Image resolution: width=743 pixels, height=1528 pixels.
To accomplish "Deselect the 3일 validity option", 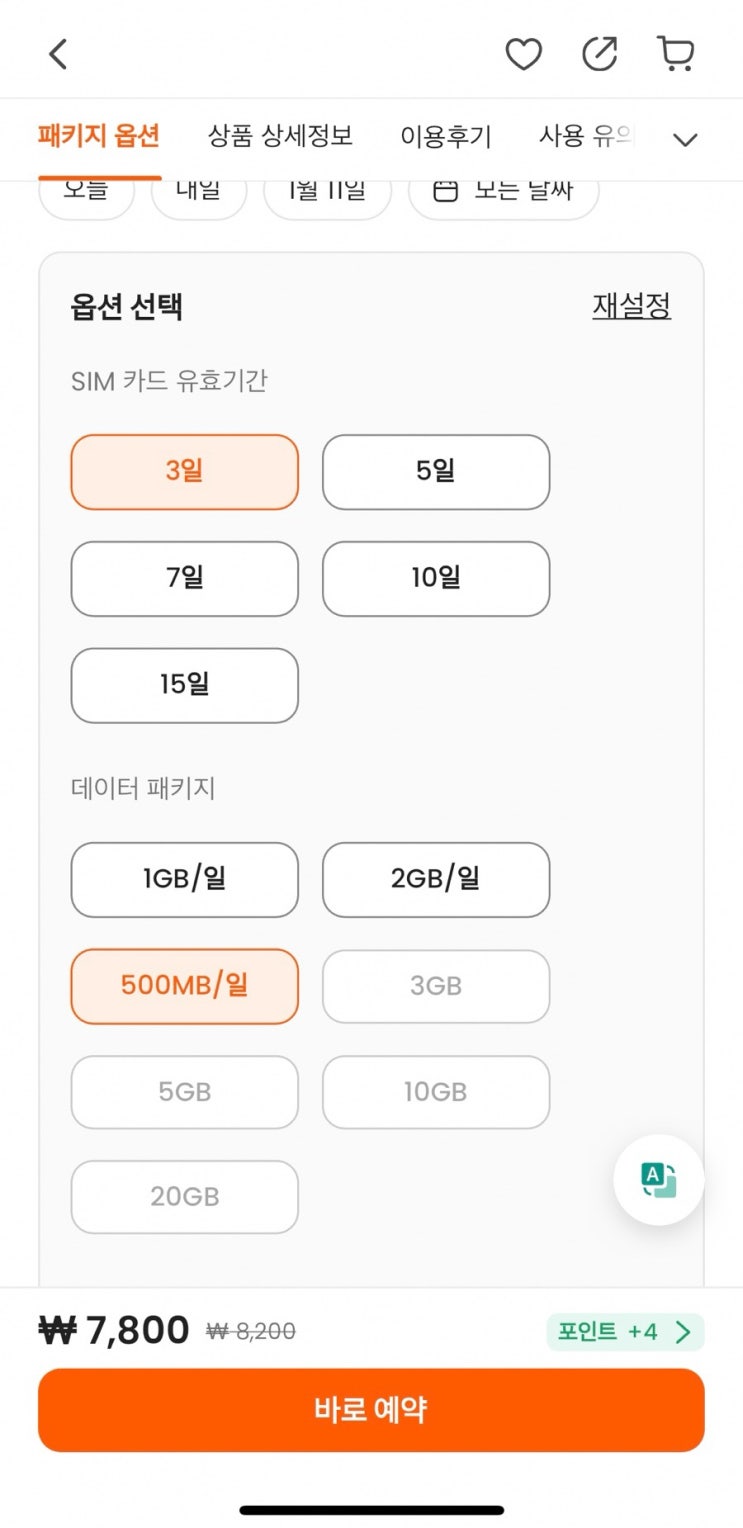I will tap(185, 472).
